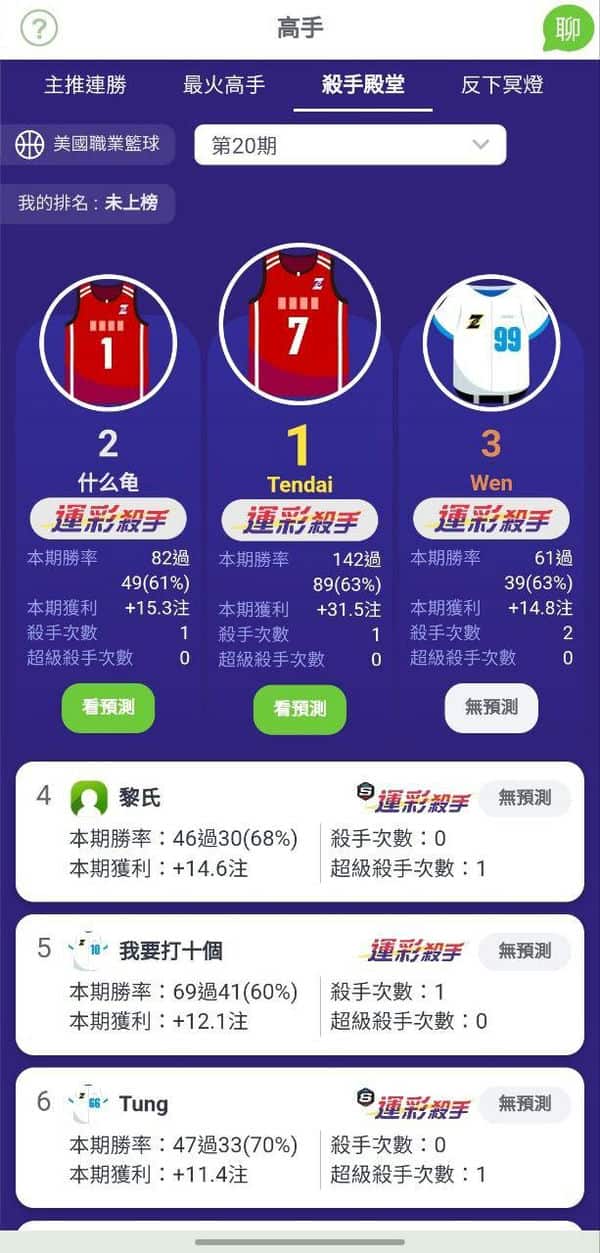Expand the 第20期 period dropdown
Viewport: 600px width, 1253px height.
coord(350,145)
